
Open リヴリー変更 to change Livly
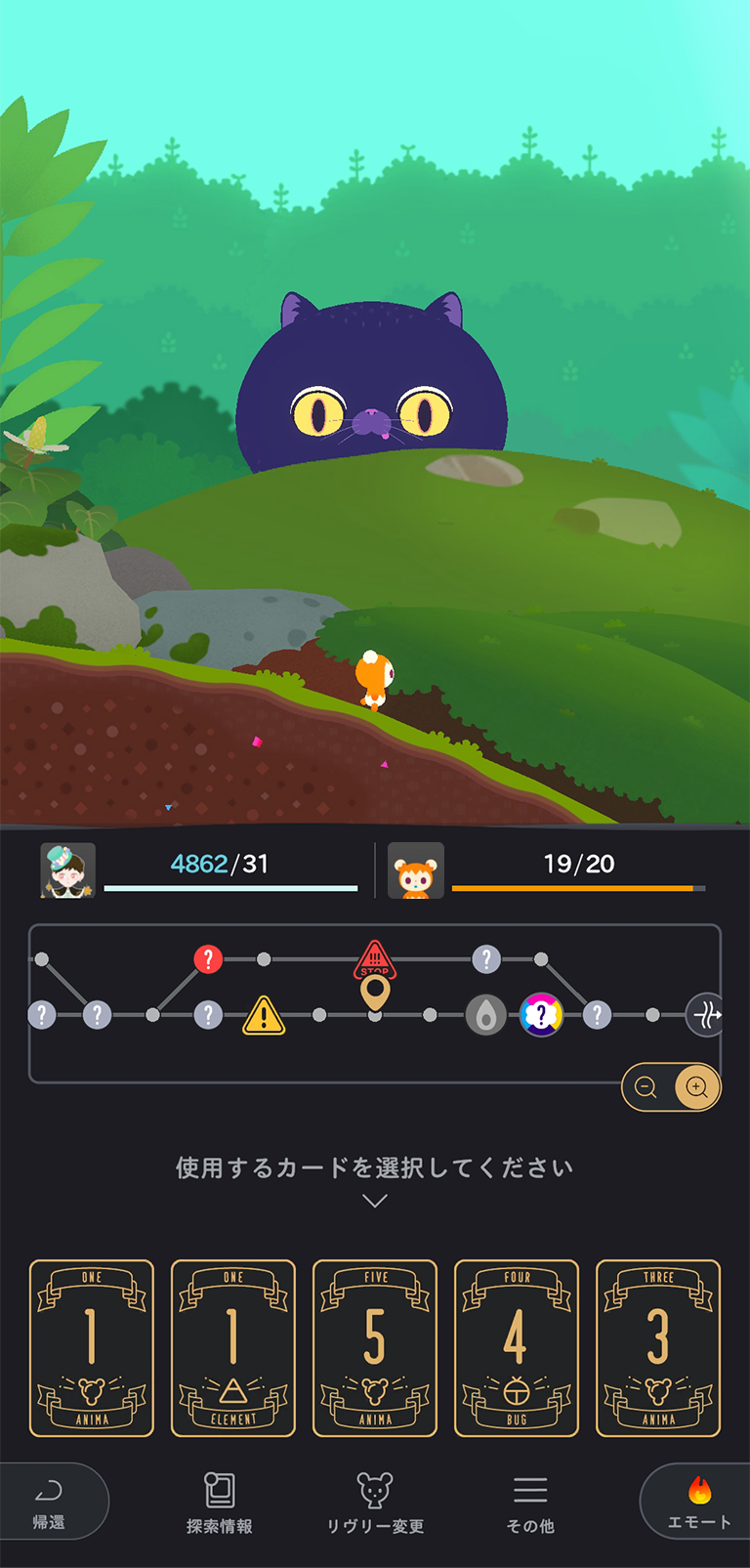click(x=375, y=1502)
